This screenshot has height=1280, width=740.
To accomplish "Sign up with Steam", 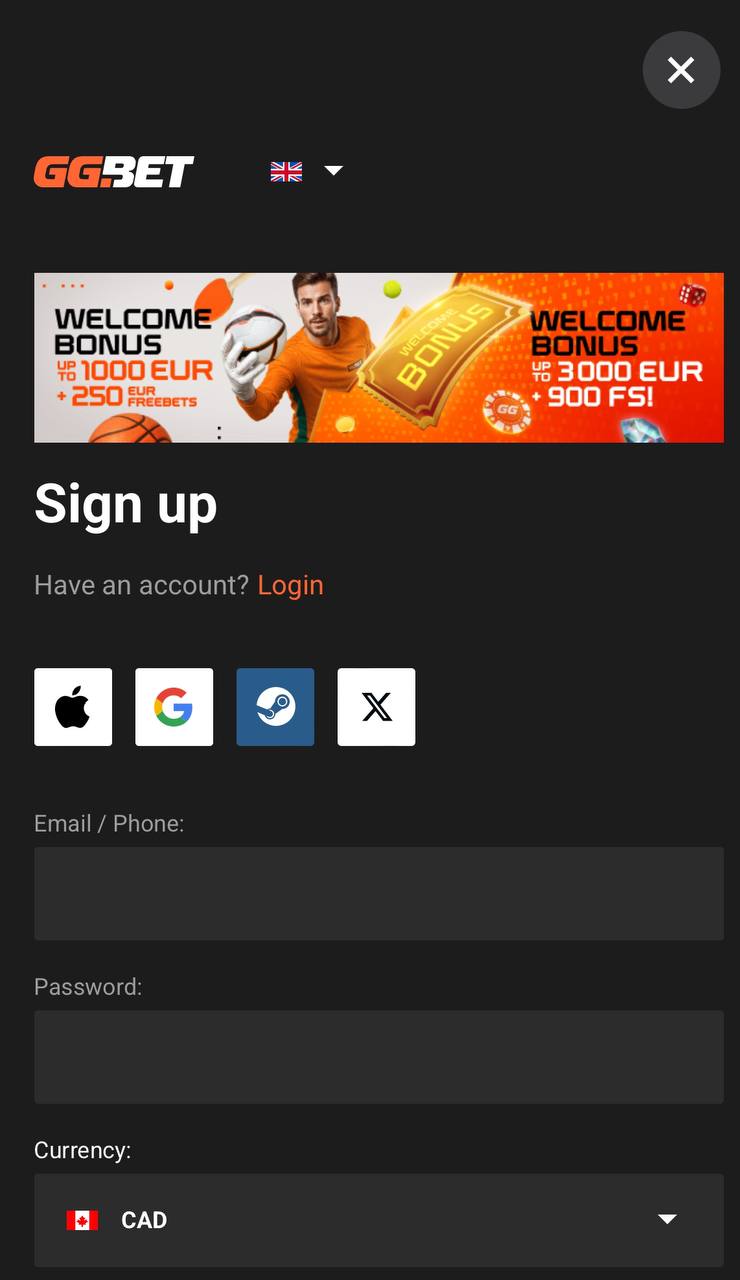I will click(275, 707).
